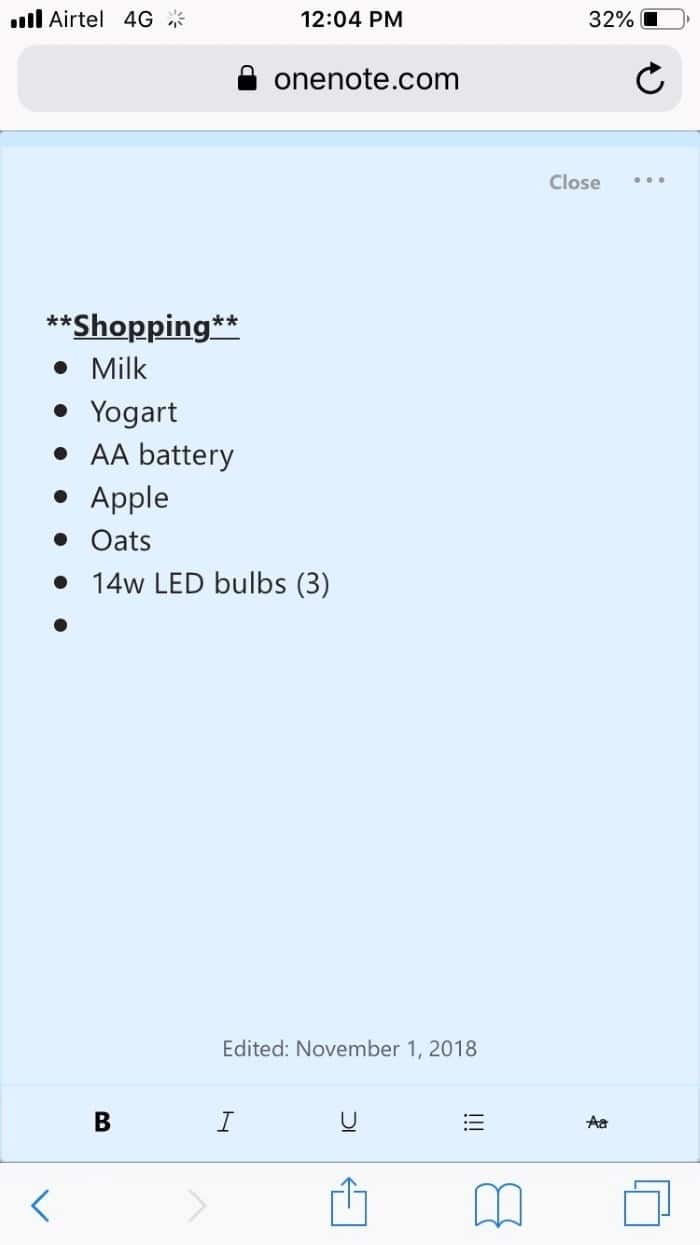Go back to the previous page
The image size is (700, 1245).
click(40, 1205)
